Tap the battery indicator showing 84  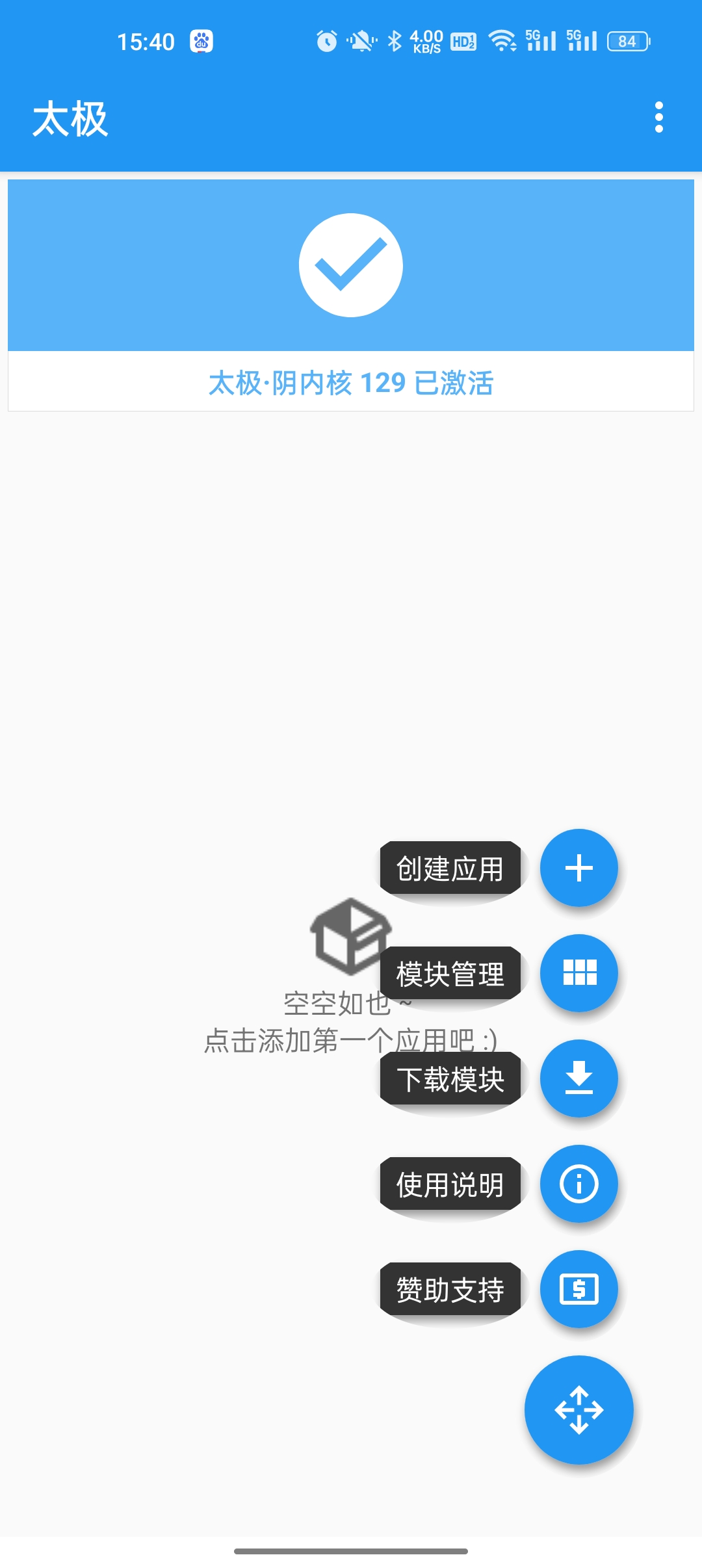[626, 40]
